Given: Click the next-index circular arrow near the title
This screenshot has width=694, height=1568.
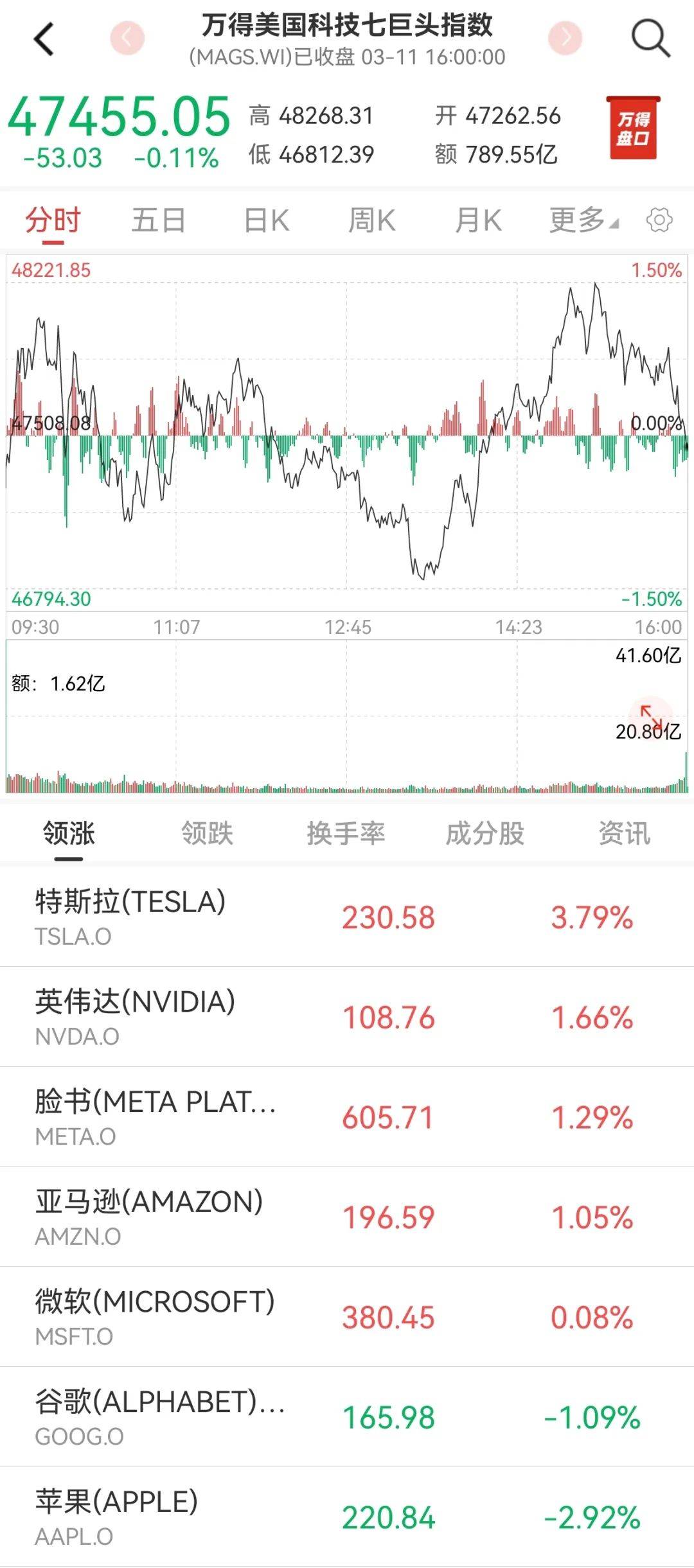Looking at the screenshot, I should pyautogui.click(x=564, y=39).
